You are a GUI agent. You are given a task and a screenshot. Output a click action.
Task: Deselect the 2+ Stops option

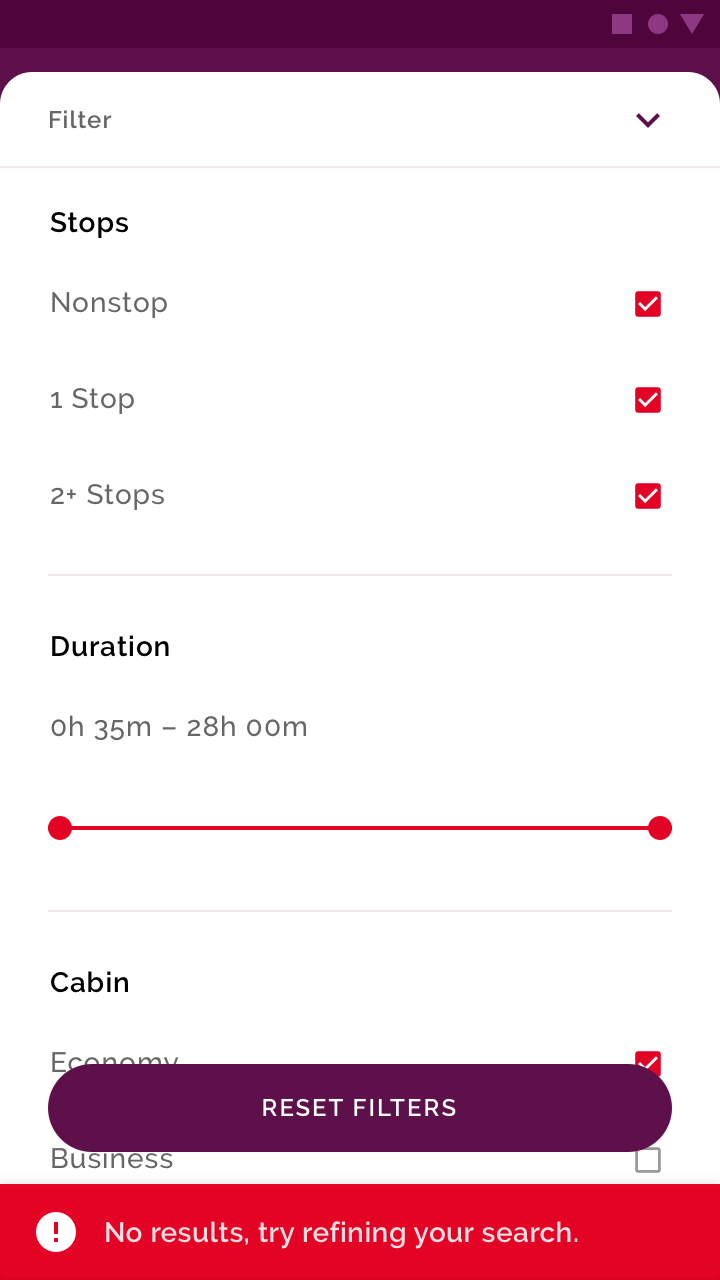tap(648, 496)
